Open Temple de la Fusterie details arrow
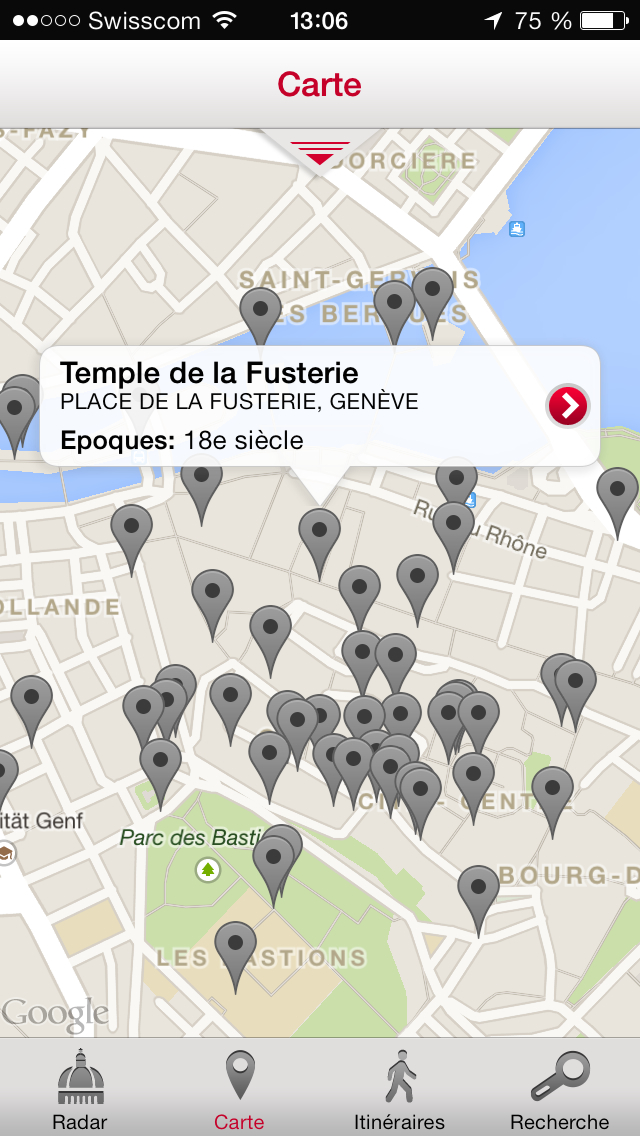640x1136 pixels. pos(568,405)
